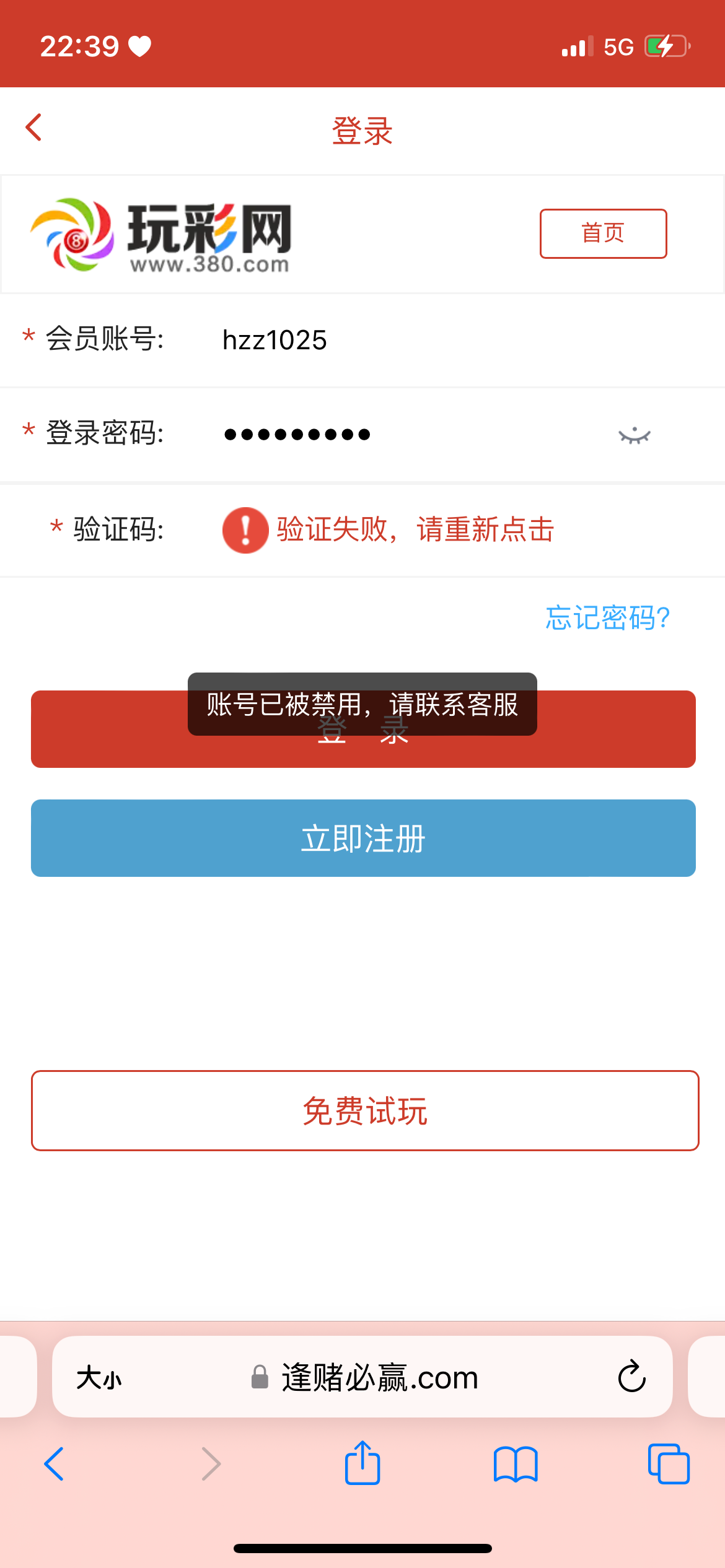Image resolution: width=725 pixels, height=1568 pixels.
Task: Tap the reload icon in the address bar
Action: click(631, 1377)
